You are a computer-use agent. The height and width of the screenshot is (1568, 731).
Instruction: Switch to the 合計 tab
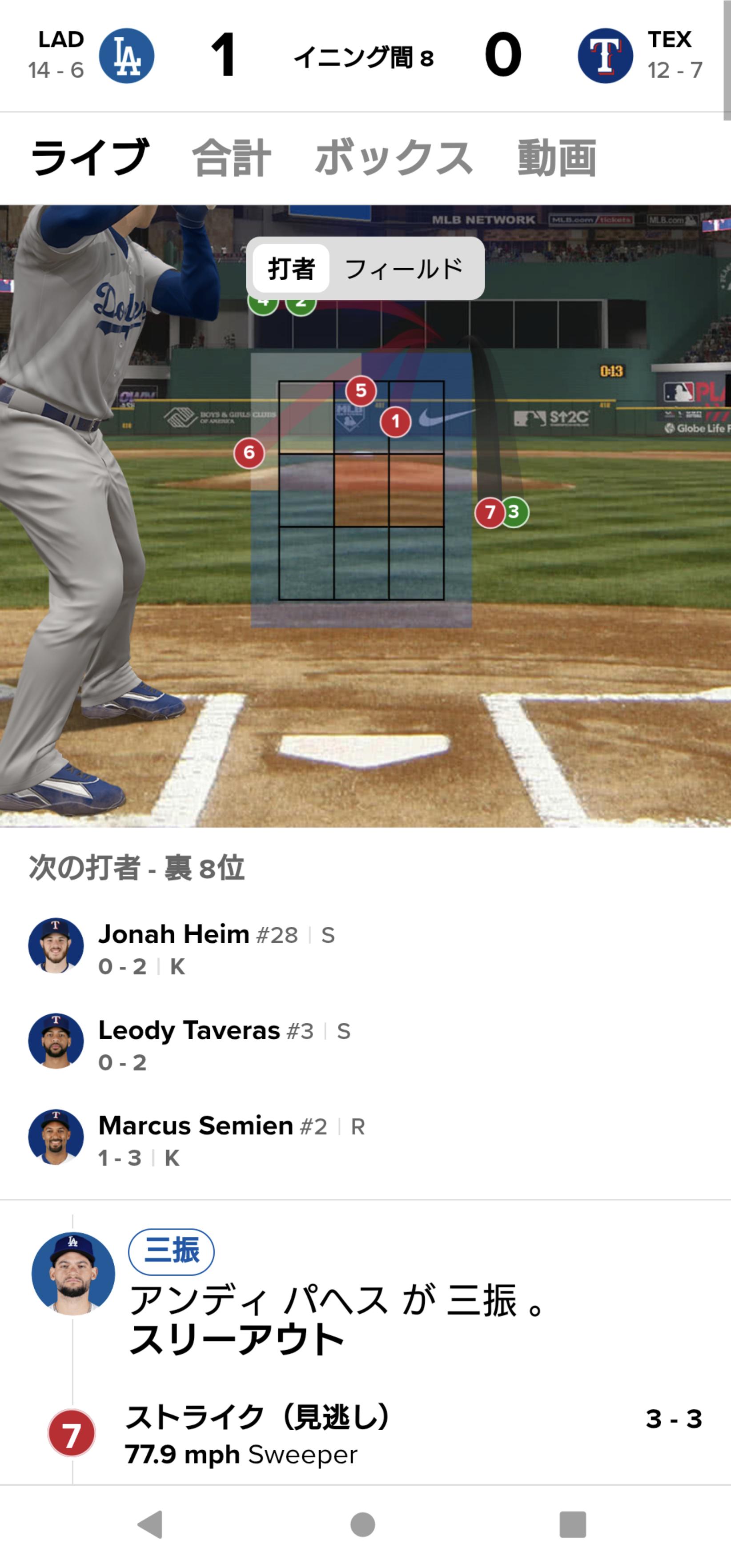pos(231,158)
